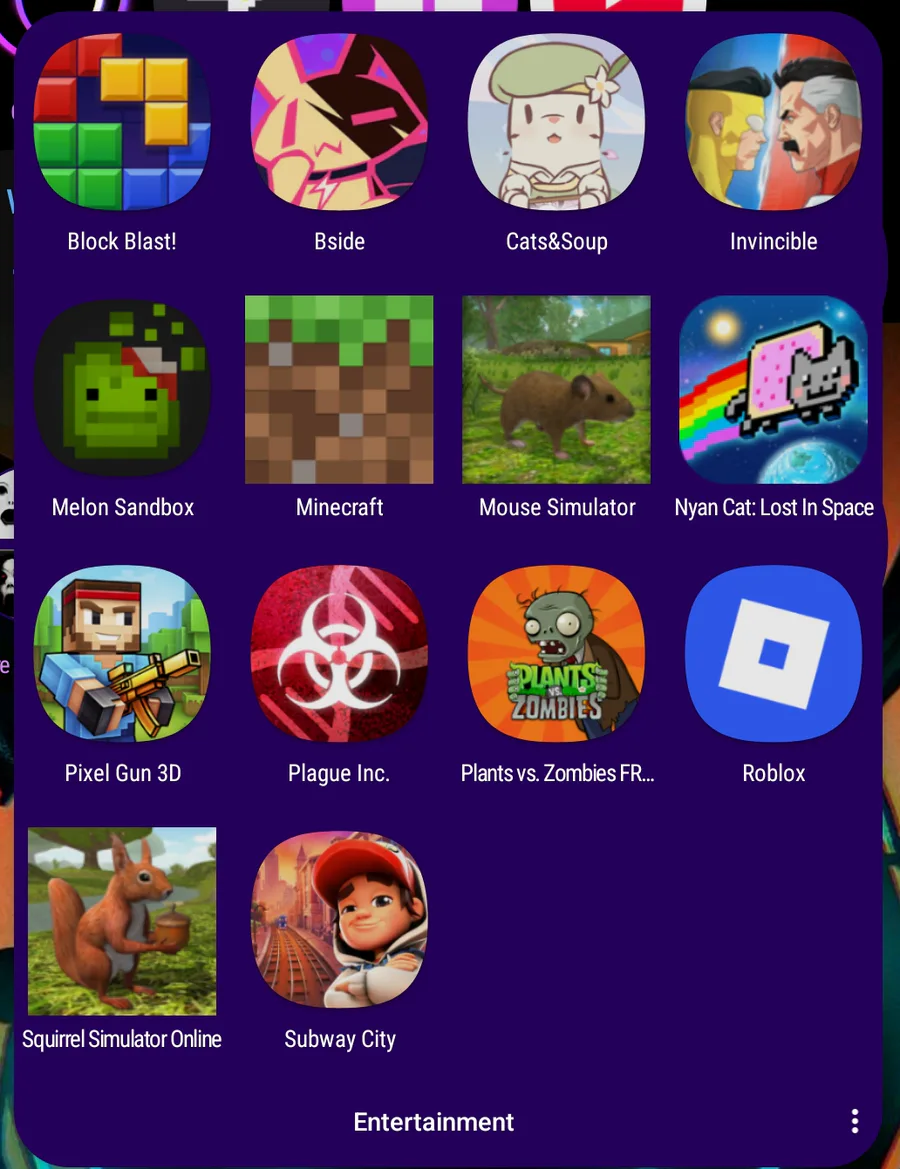Open the folder's three-dot options menu
This screenshot has height=1169, width=900.
click(x=854, y=1121)
